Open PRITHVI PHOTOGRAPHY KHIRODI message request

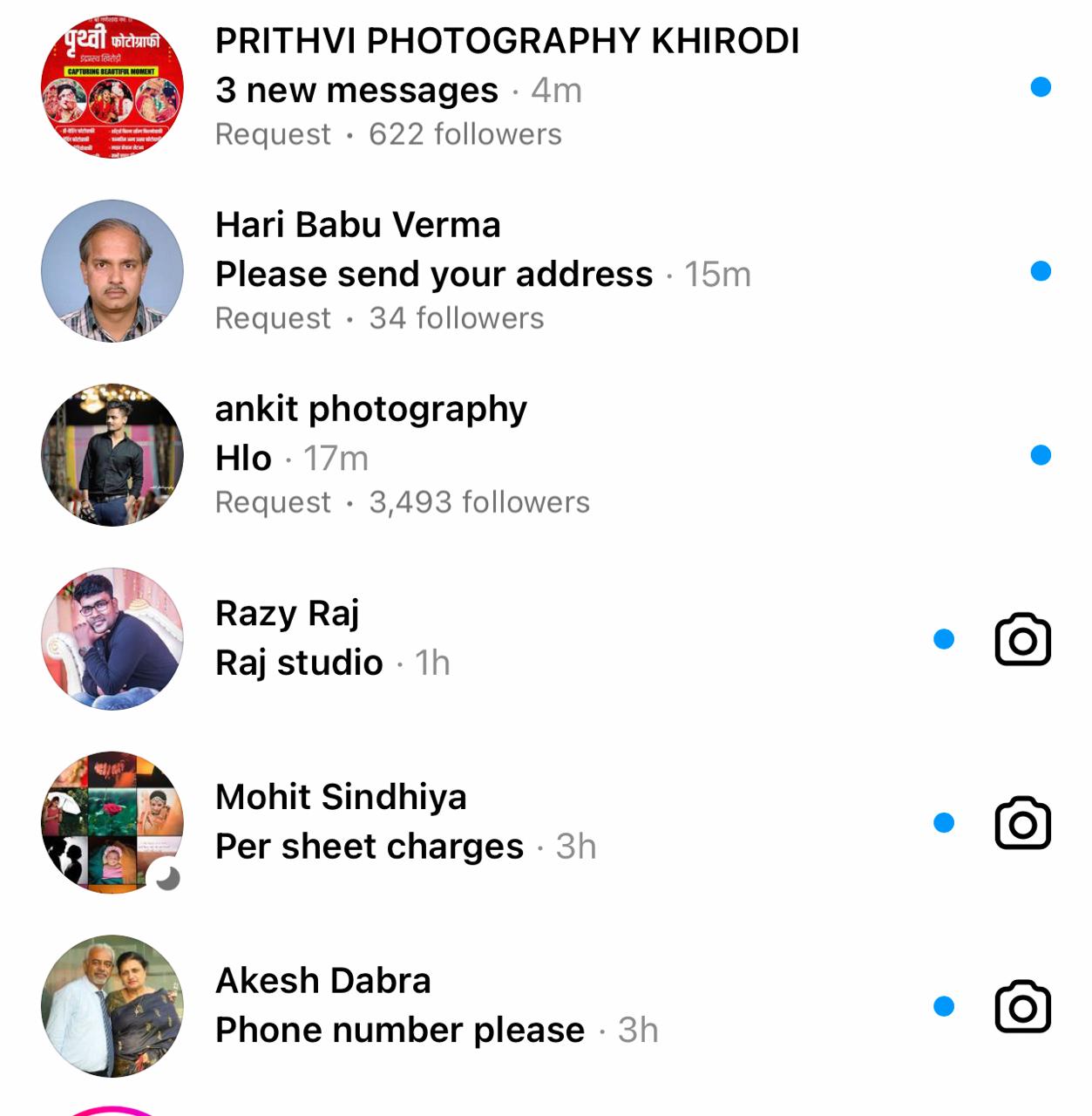coord(505,87)
